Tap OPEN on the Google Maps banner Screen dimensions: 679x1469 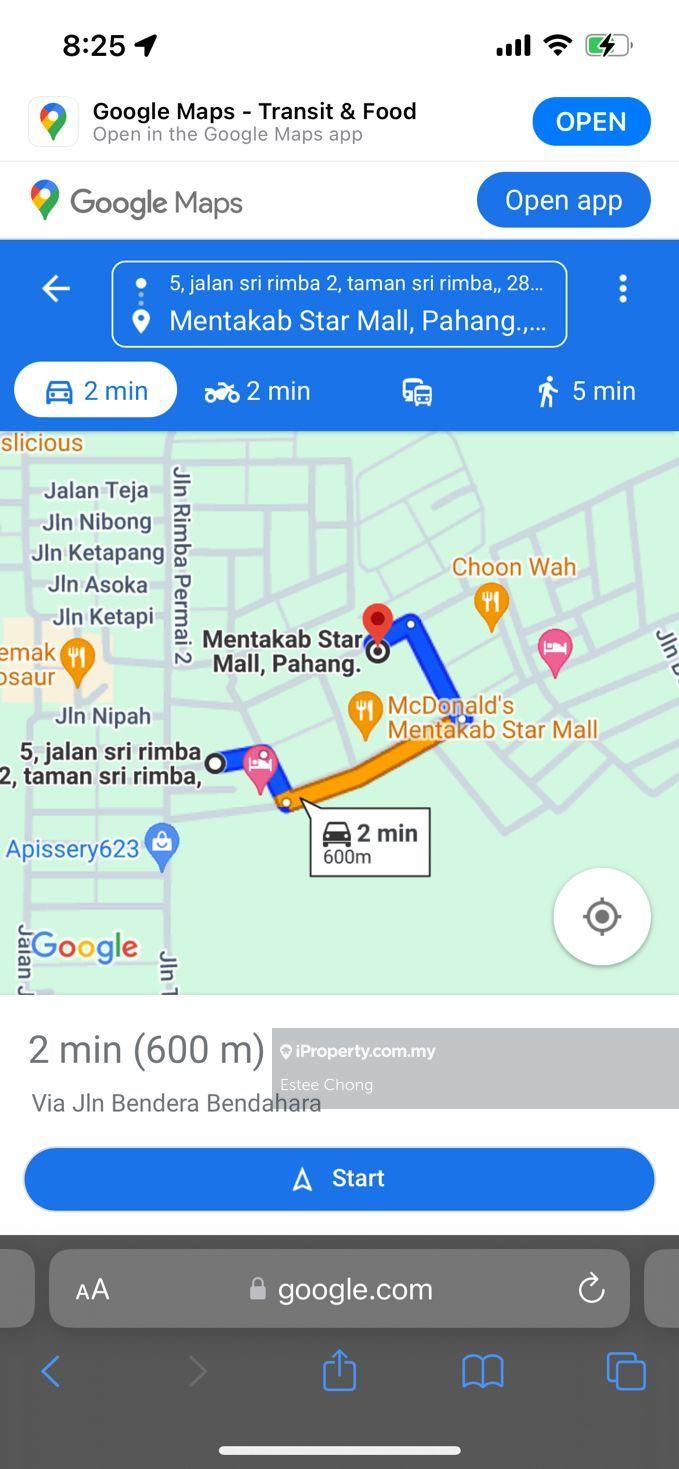click(x=590, y=121)
